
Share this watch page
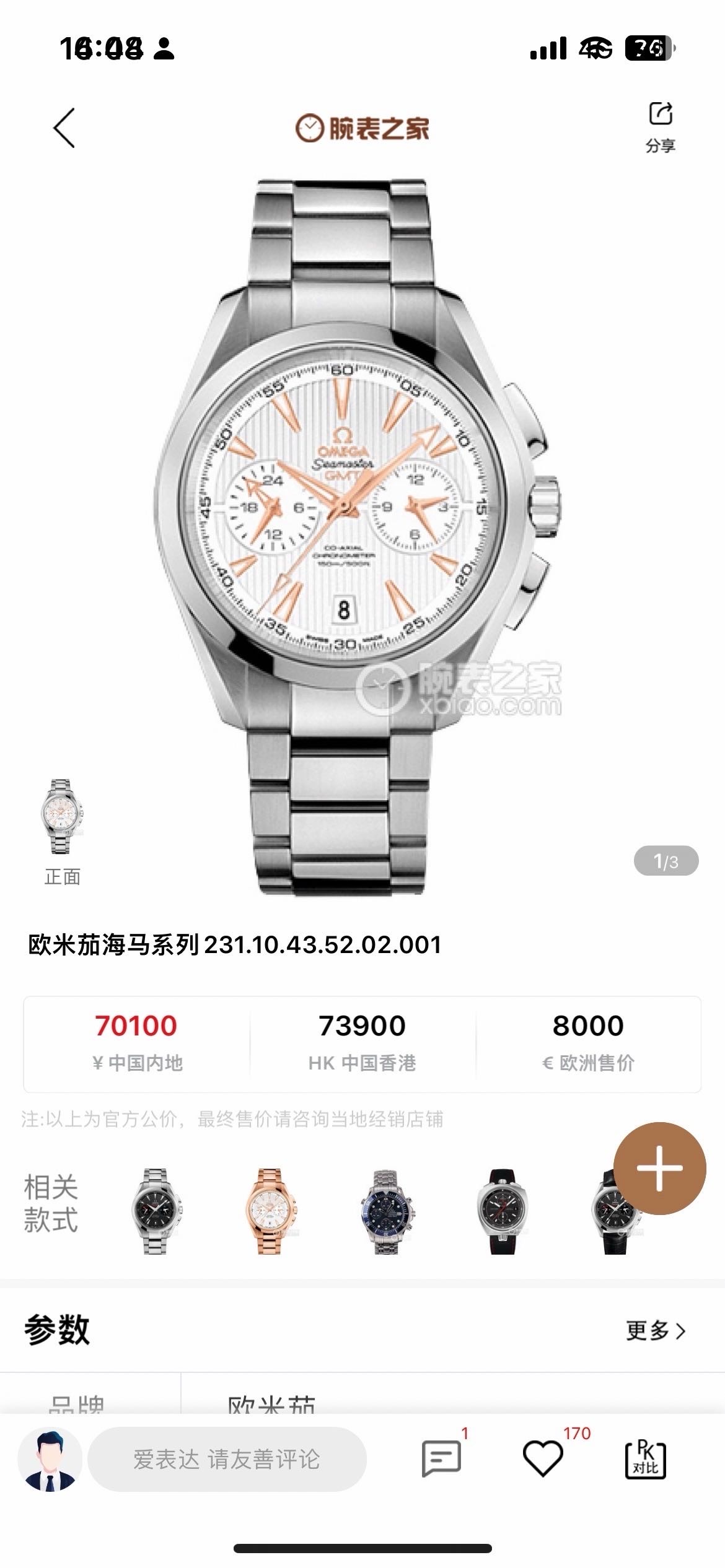660,126
